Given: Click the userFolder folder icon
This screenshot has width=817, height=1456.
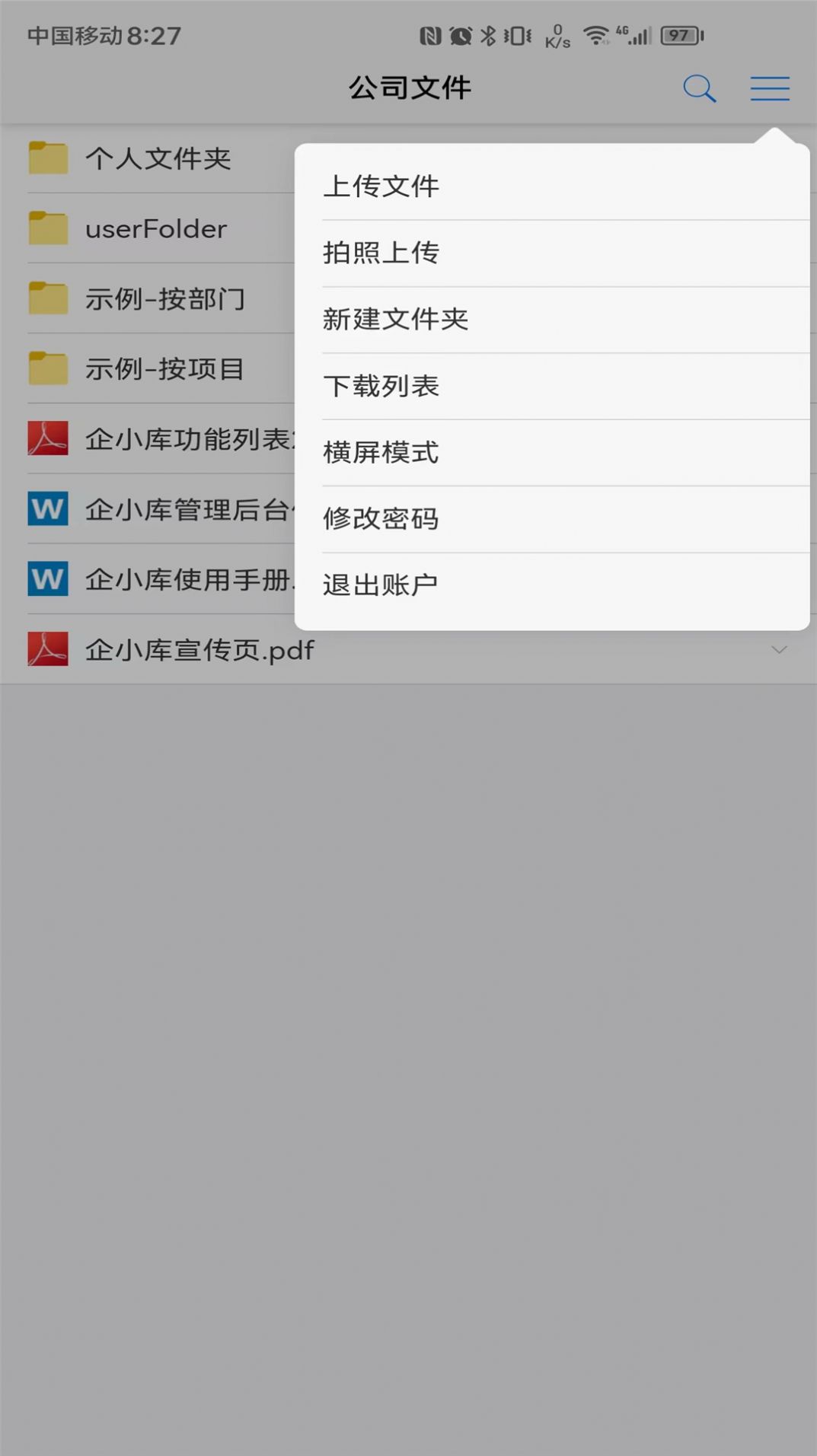Looking at the screenshot, I should [48, 228].
